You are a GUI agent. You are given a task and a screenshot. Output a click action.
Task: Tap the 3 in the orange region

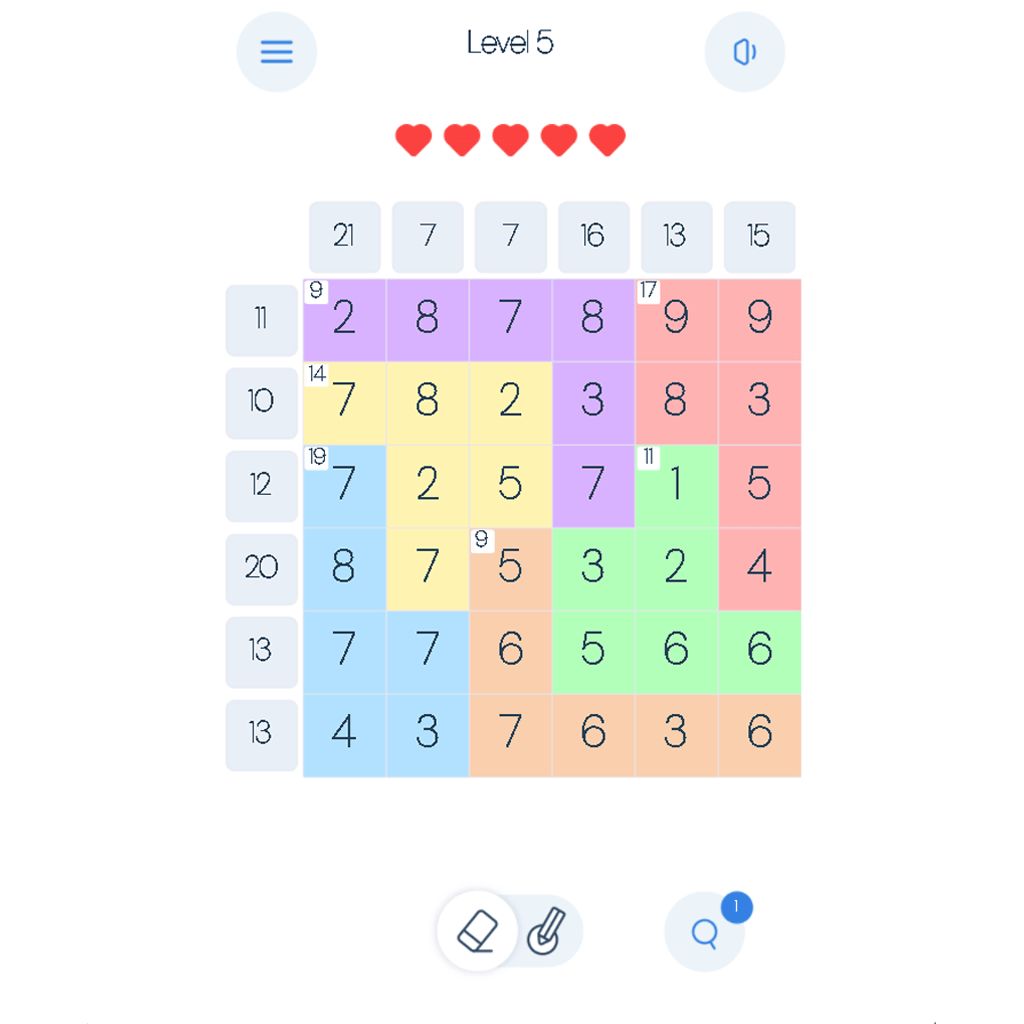pyautogui.click(x=676, y=735)
